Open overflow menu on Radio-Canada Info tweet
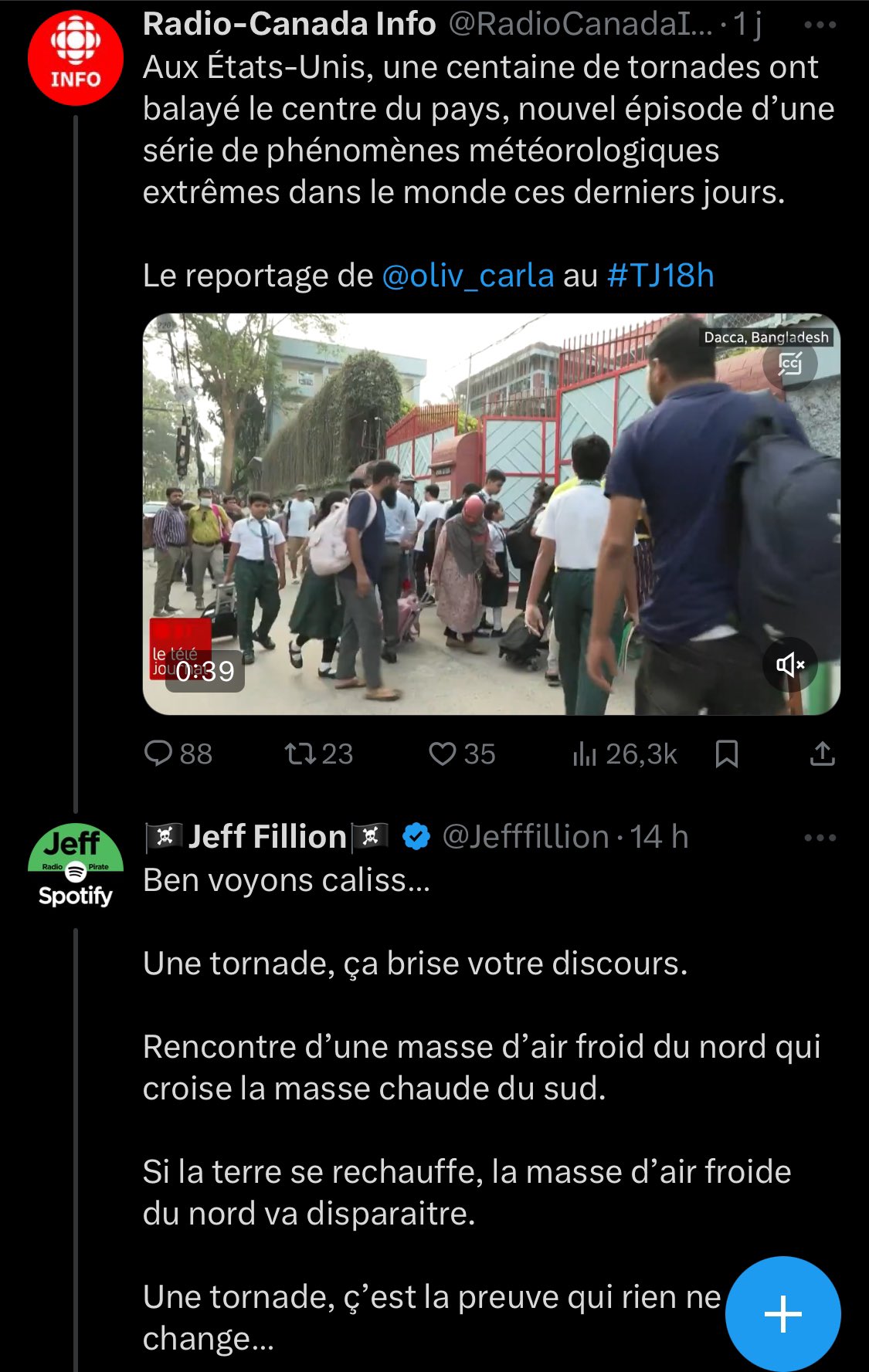Viewport: 869px width, 1372px height. click(x=820, y=25)
